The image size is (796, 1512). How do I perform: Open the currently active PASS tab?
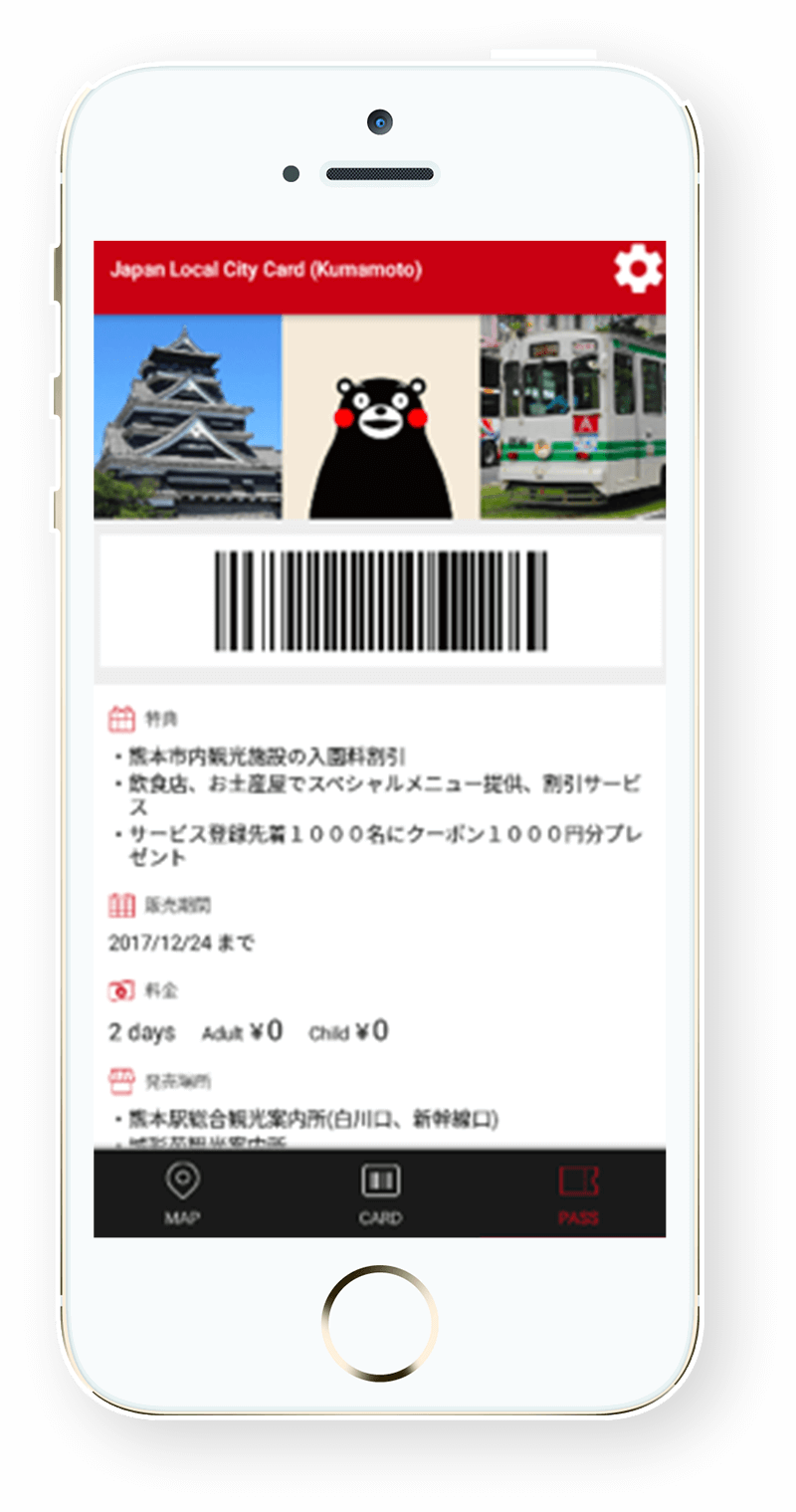click(578, 1194)
